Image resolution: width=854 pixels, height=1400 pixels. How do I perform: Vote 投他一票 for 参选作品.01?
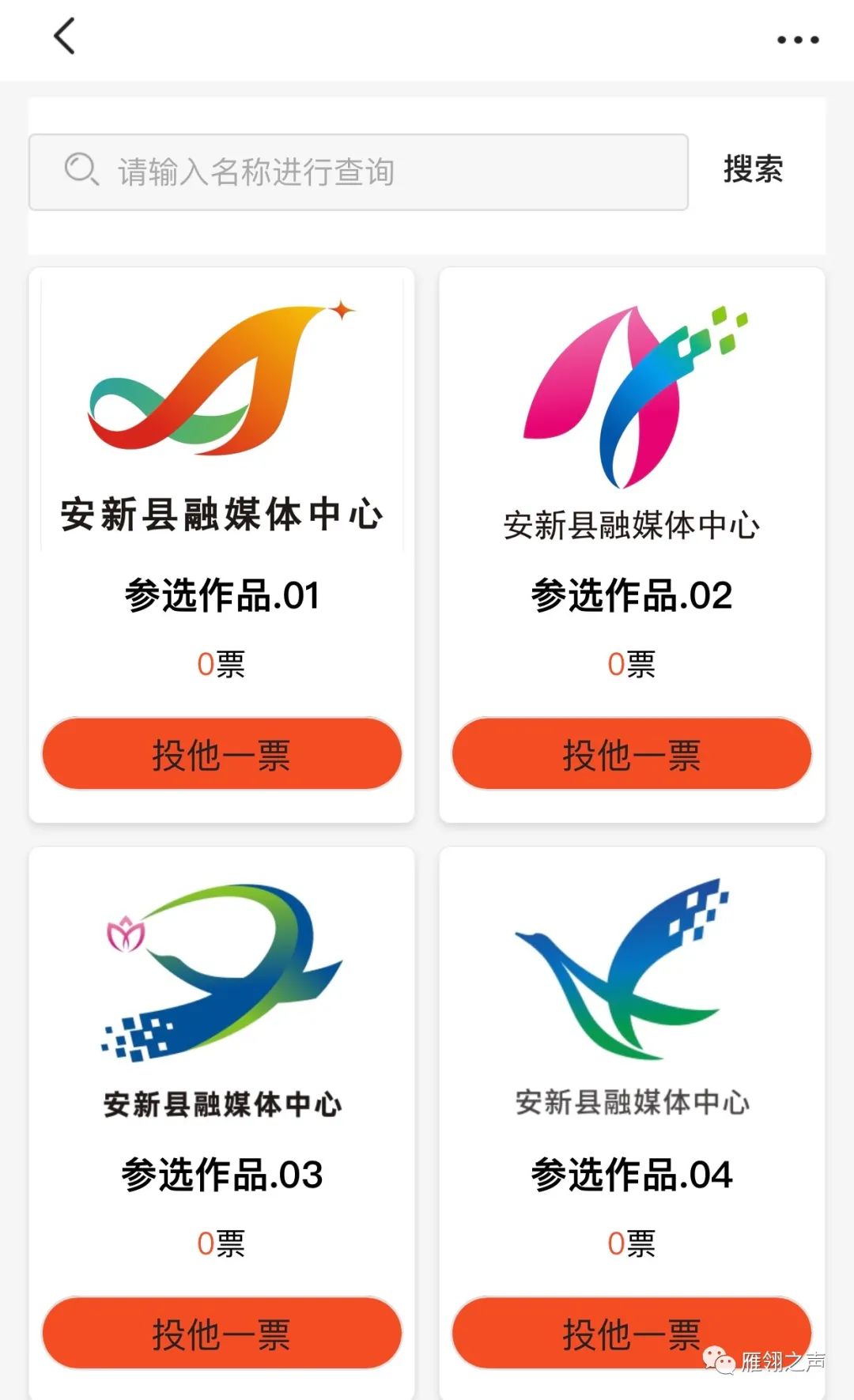pos(221,753)
